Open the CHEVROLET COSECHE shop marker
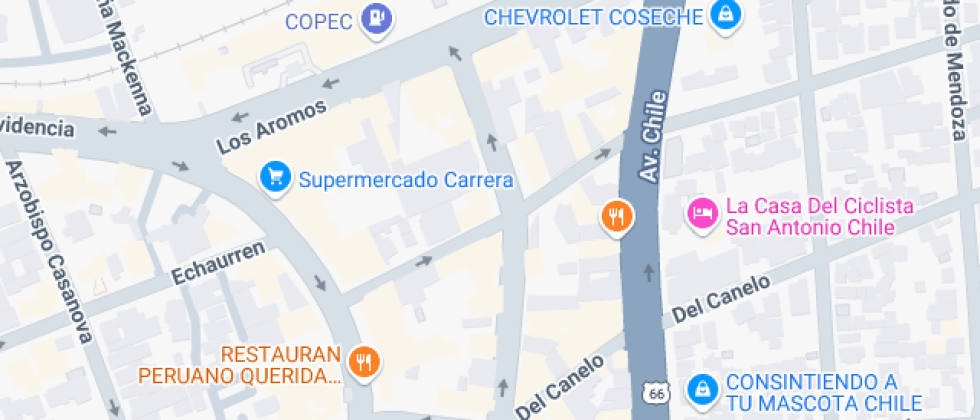 pos(723,15)
